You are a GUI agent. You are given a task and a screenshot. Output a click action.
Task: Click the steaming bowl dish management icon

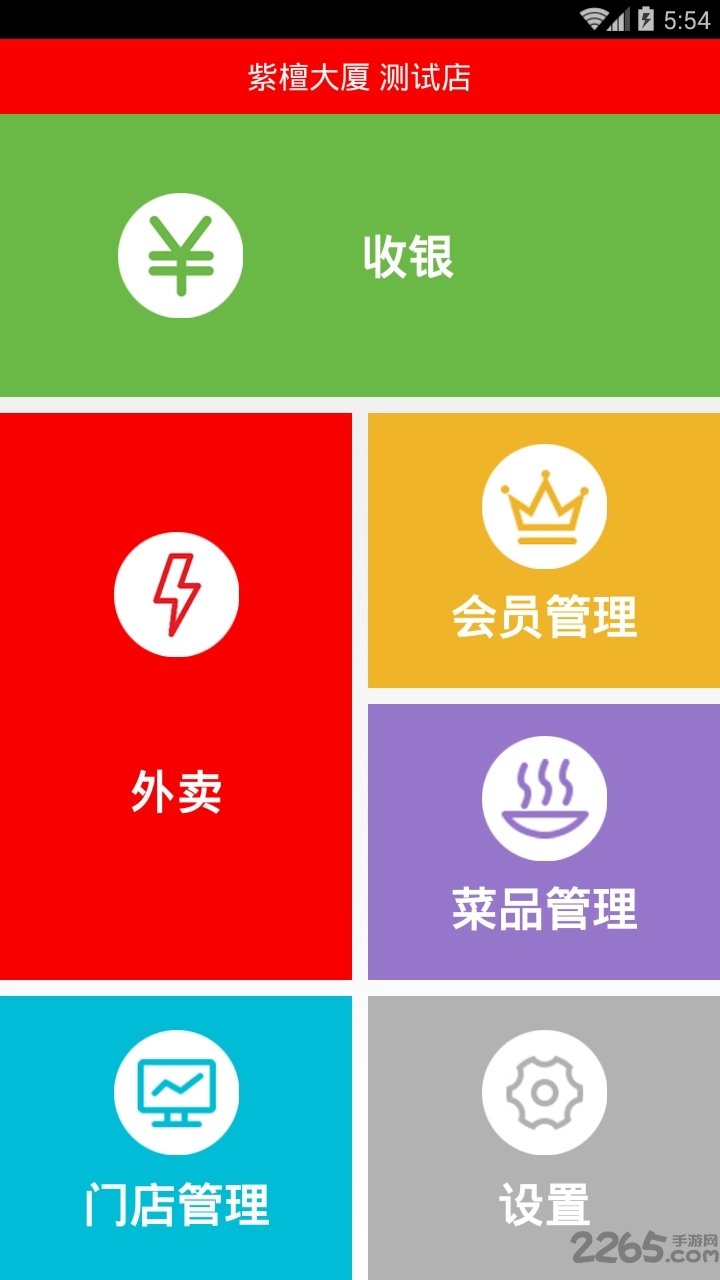[x=544, y=797]
